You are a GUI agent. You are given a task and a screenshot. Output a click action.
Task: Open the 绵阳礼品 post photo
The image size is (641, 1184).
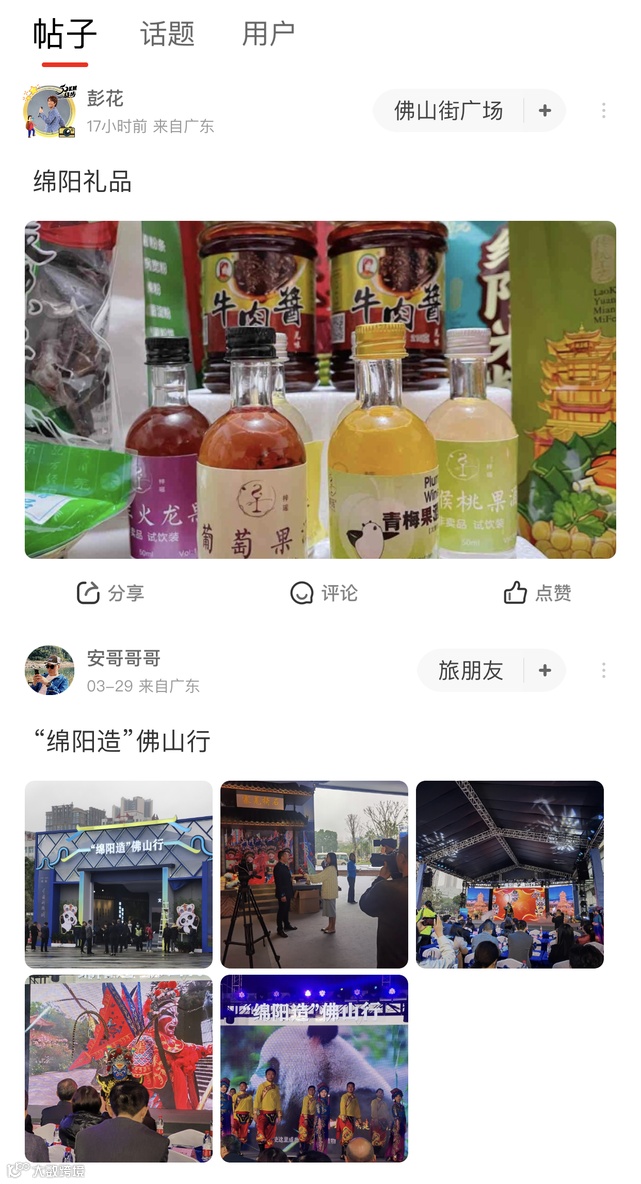point(320,389)
